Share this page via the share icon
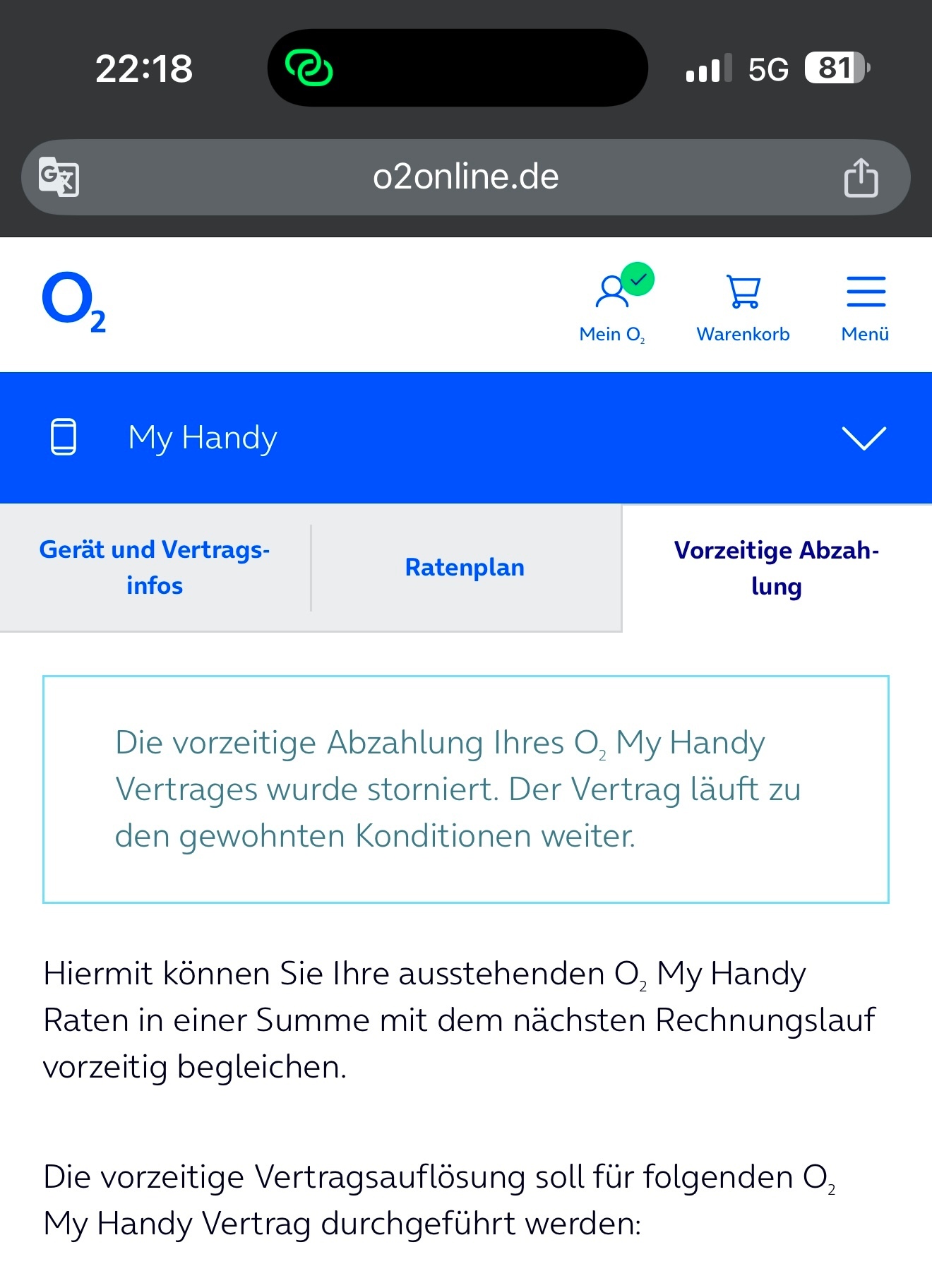 [861, 177]
